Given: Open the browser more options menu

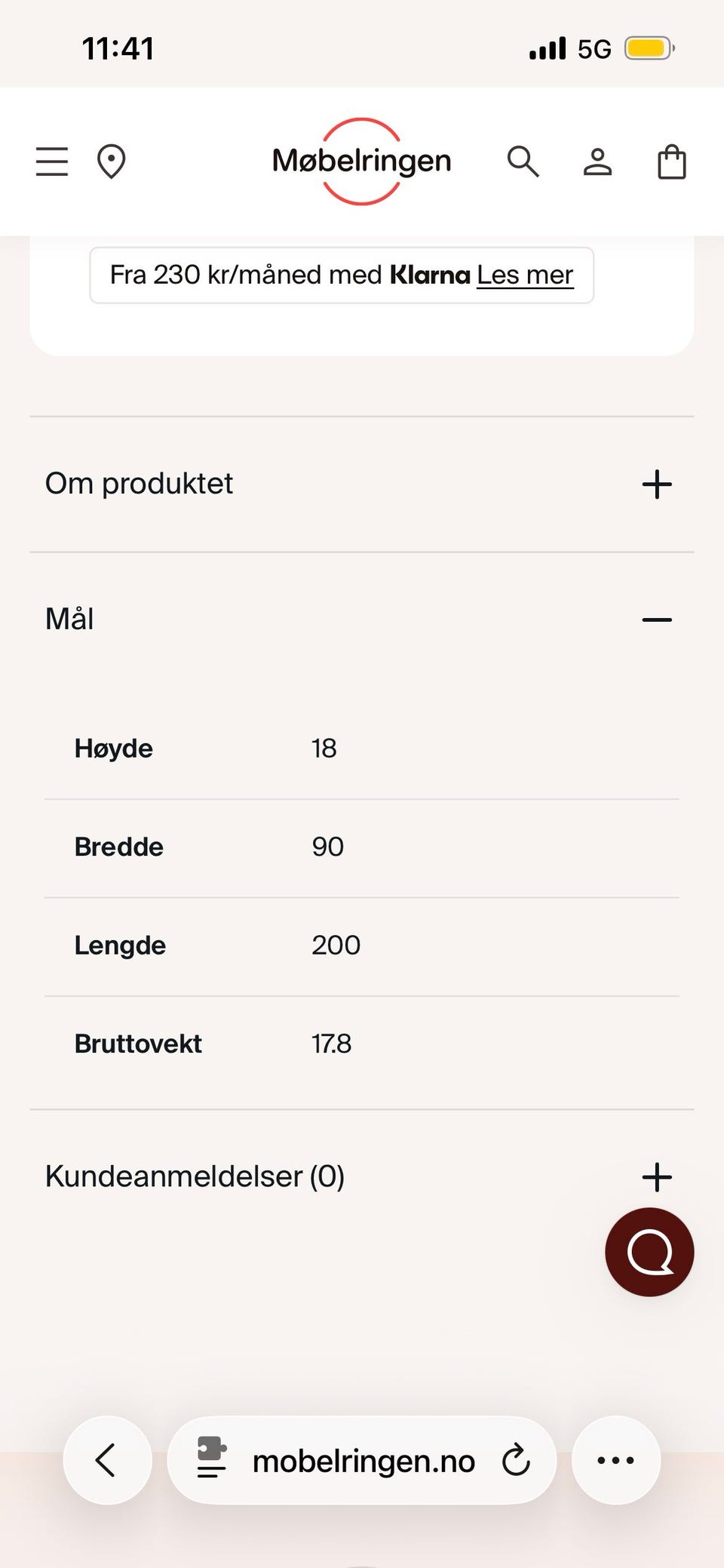Looking at the screenshot, I should (x=615, y=1460).
